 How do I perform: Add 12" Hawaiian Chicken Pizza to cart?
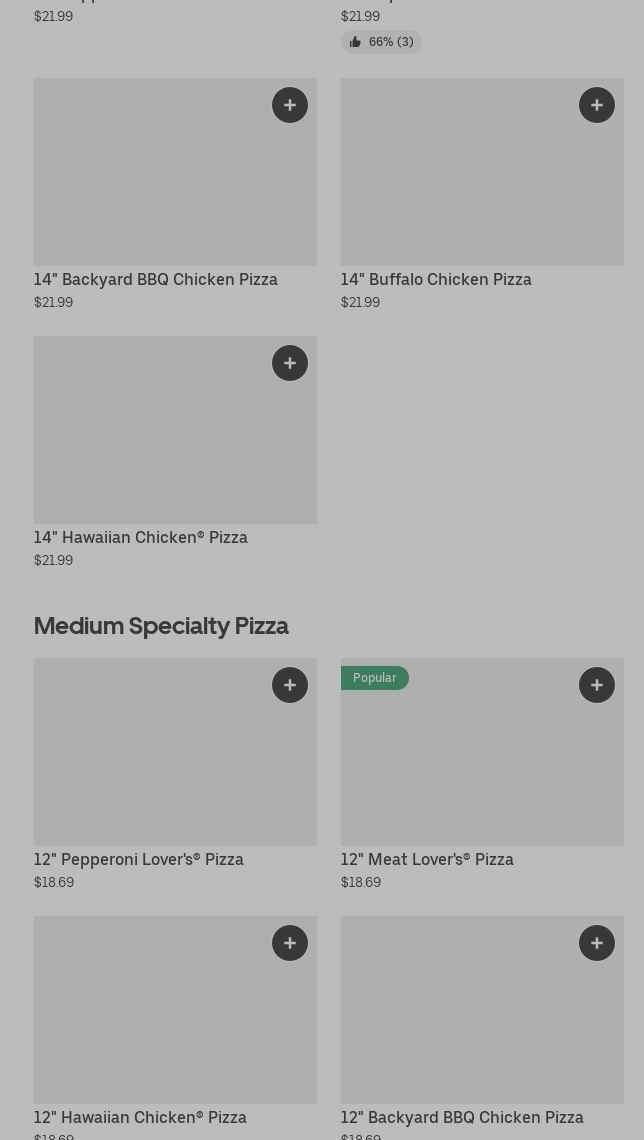290,943
